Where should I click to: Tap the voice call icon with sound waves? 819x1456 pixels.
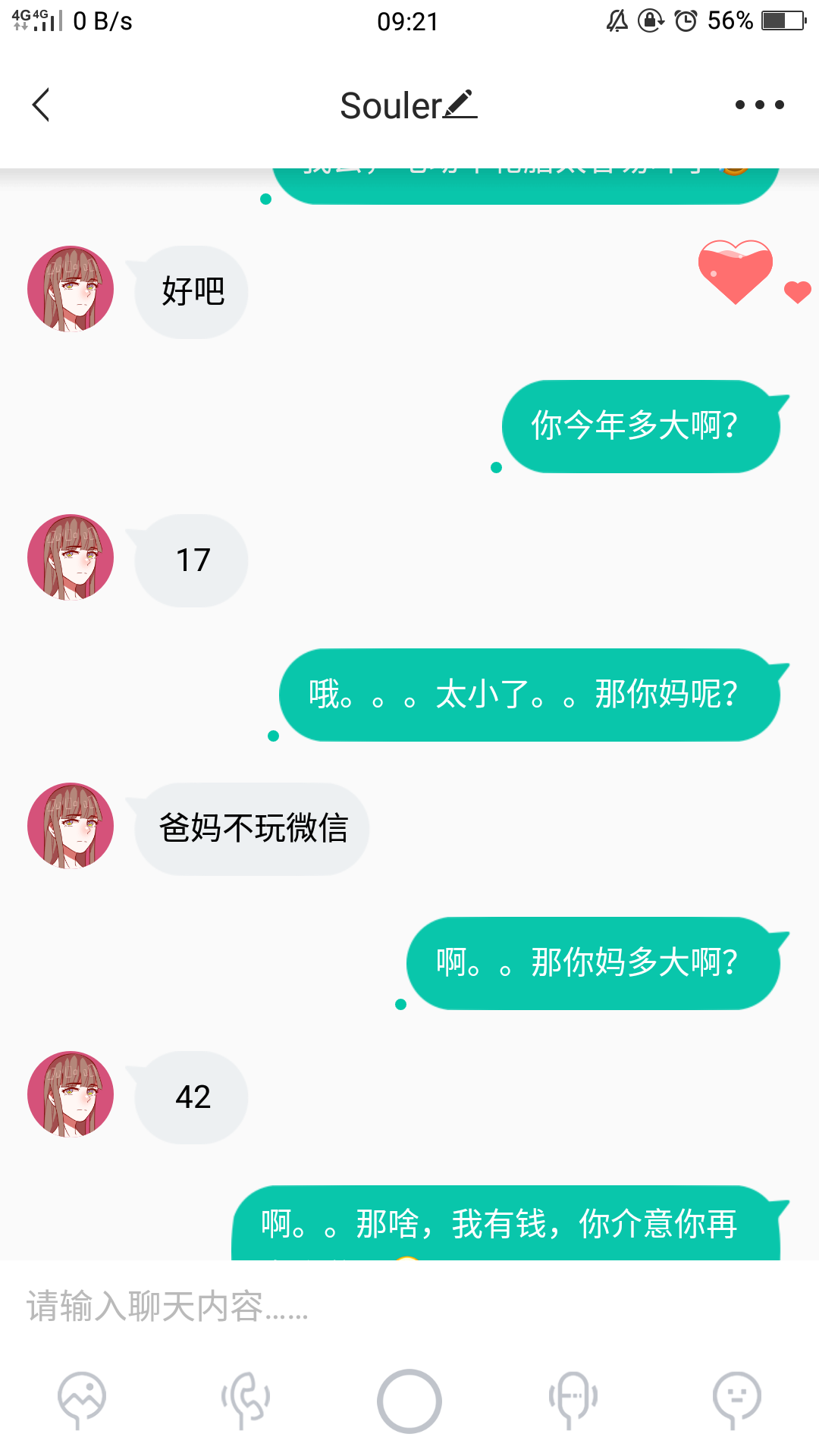tap(246, 1400)
